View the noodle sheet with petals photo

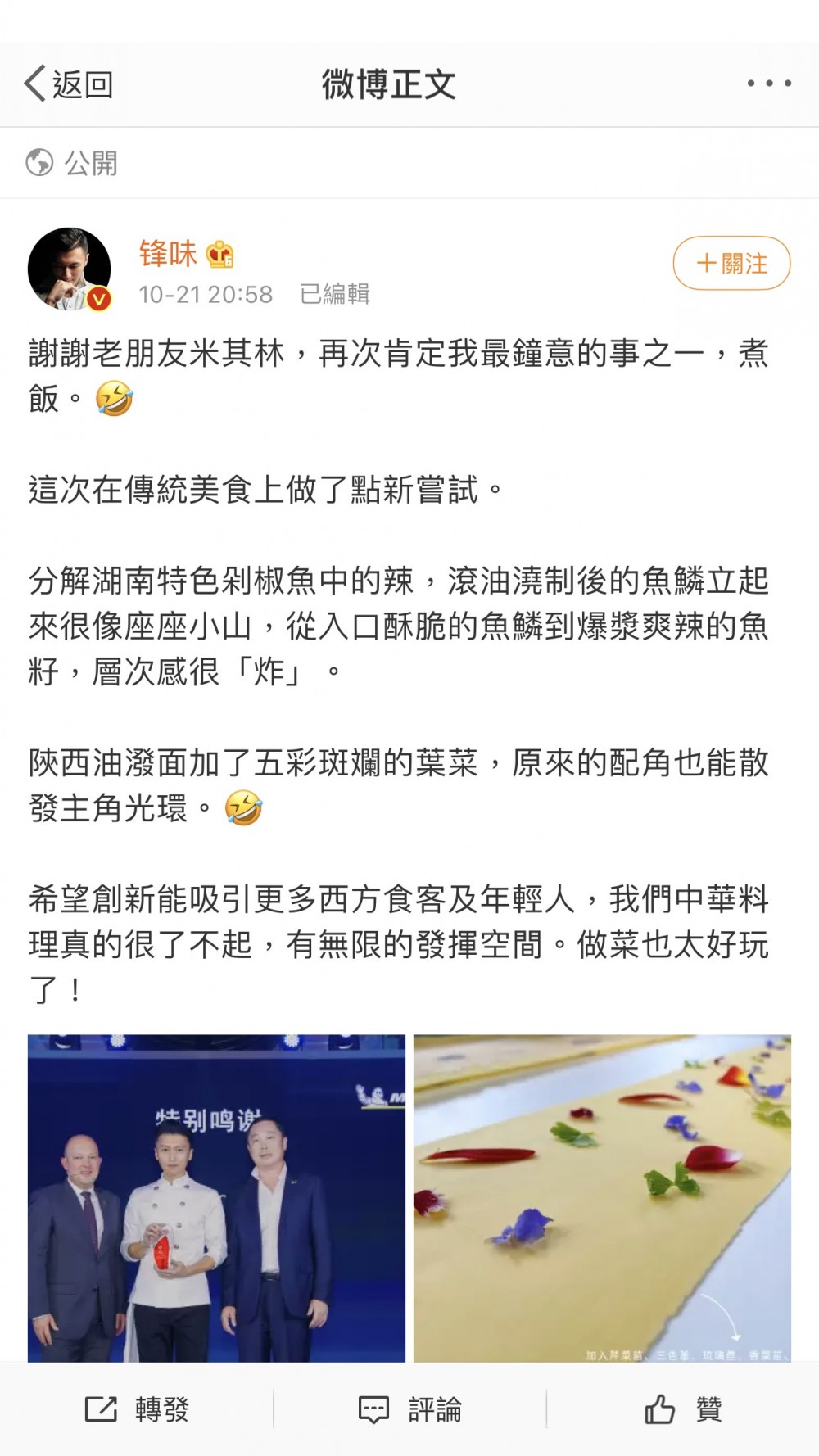[602, 1197]
